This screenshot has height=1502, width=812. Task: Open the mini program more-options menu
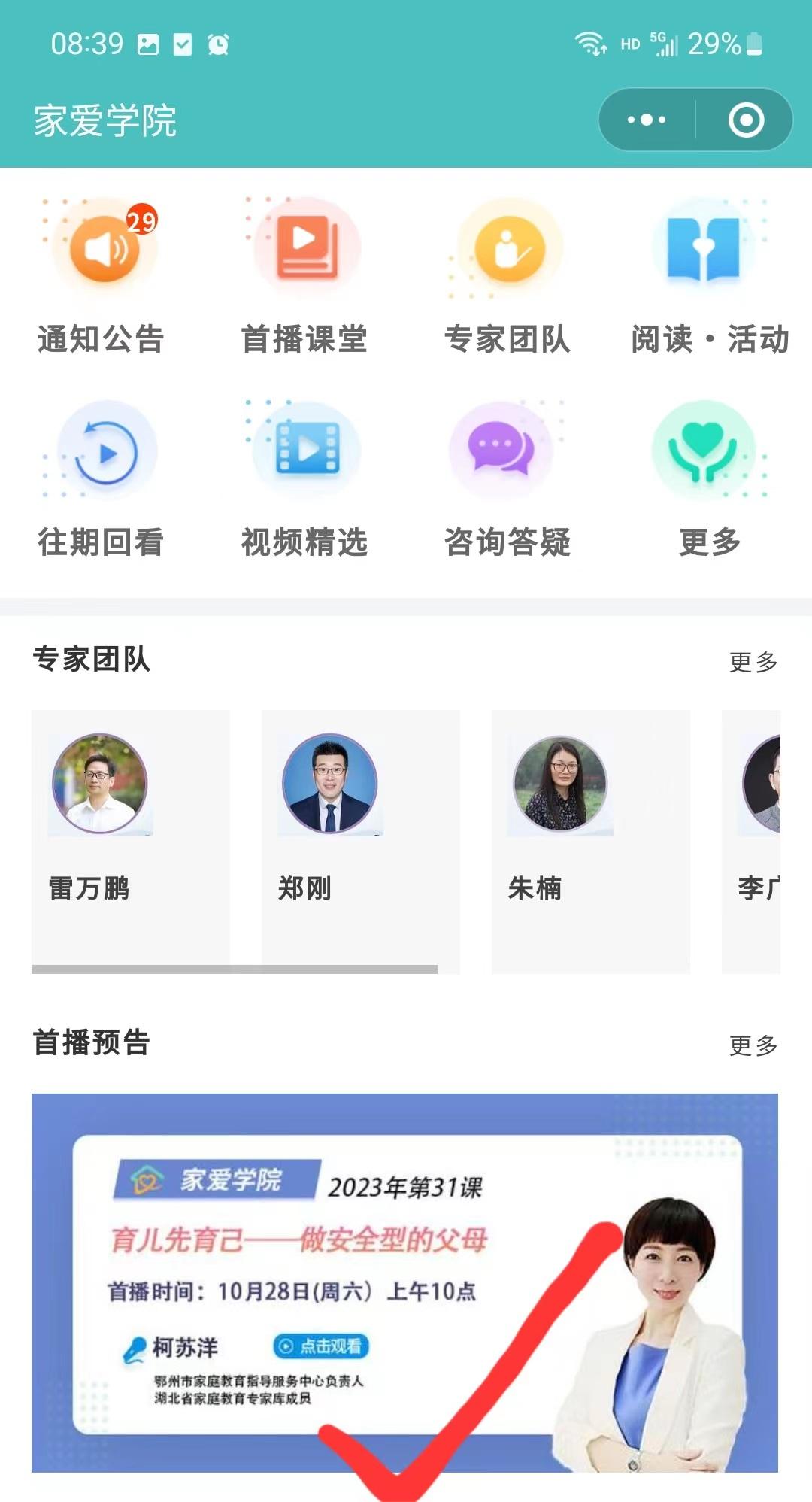(x=647, y=120)
